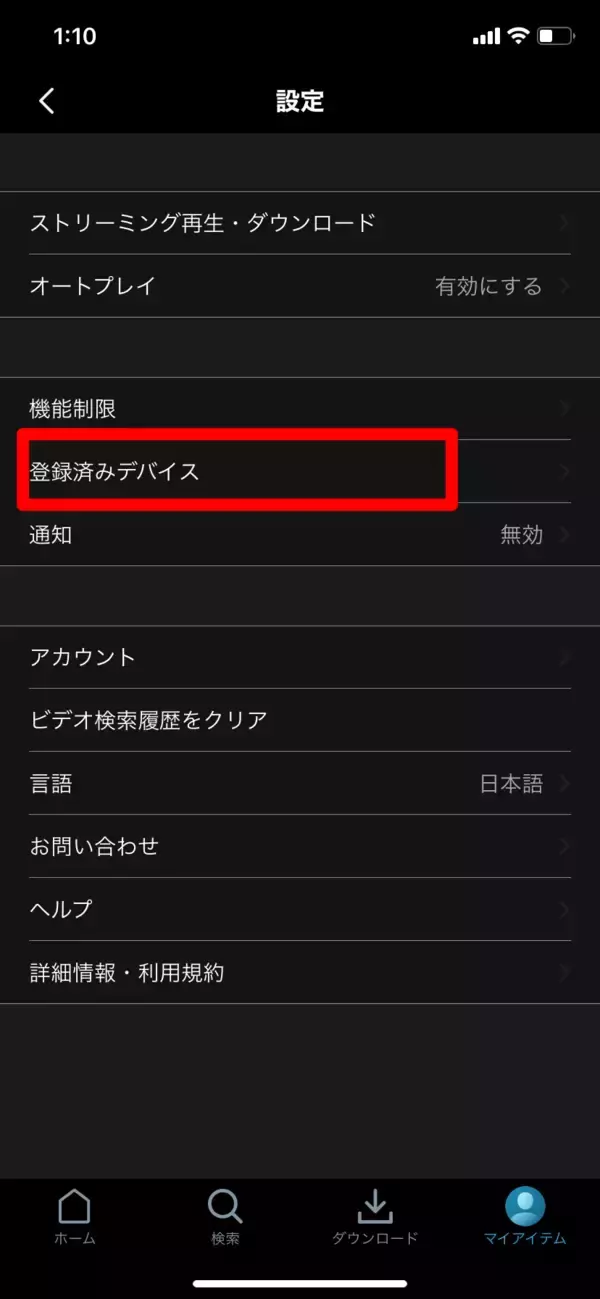Open アカウント settings

click(x=300, y=657)
